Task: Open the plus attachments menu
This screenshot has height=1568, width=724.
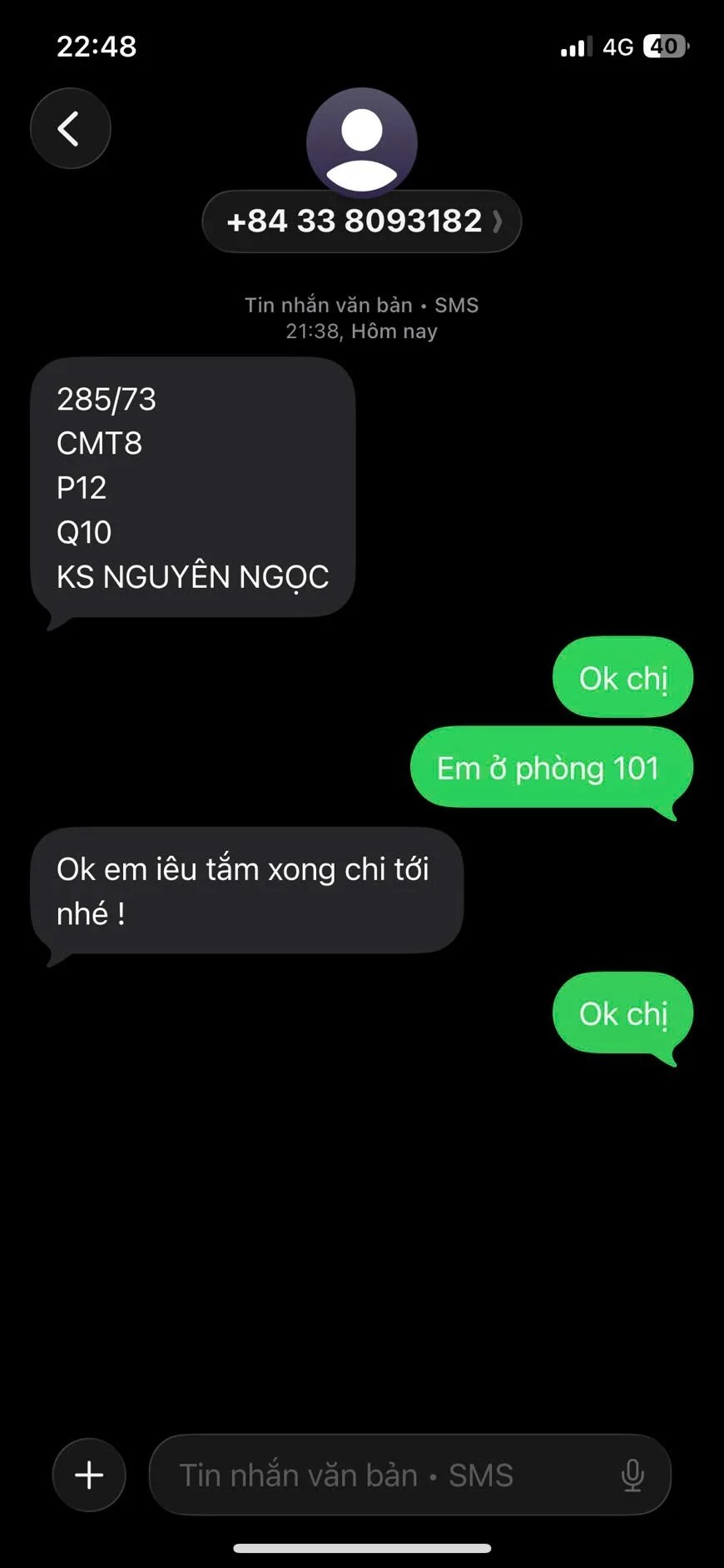Action: [x=89, y=1475]
